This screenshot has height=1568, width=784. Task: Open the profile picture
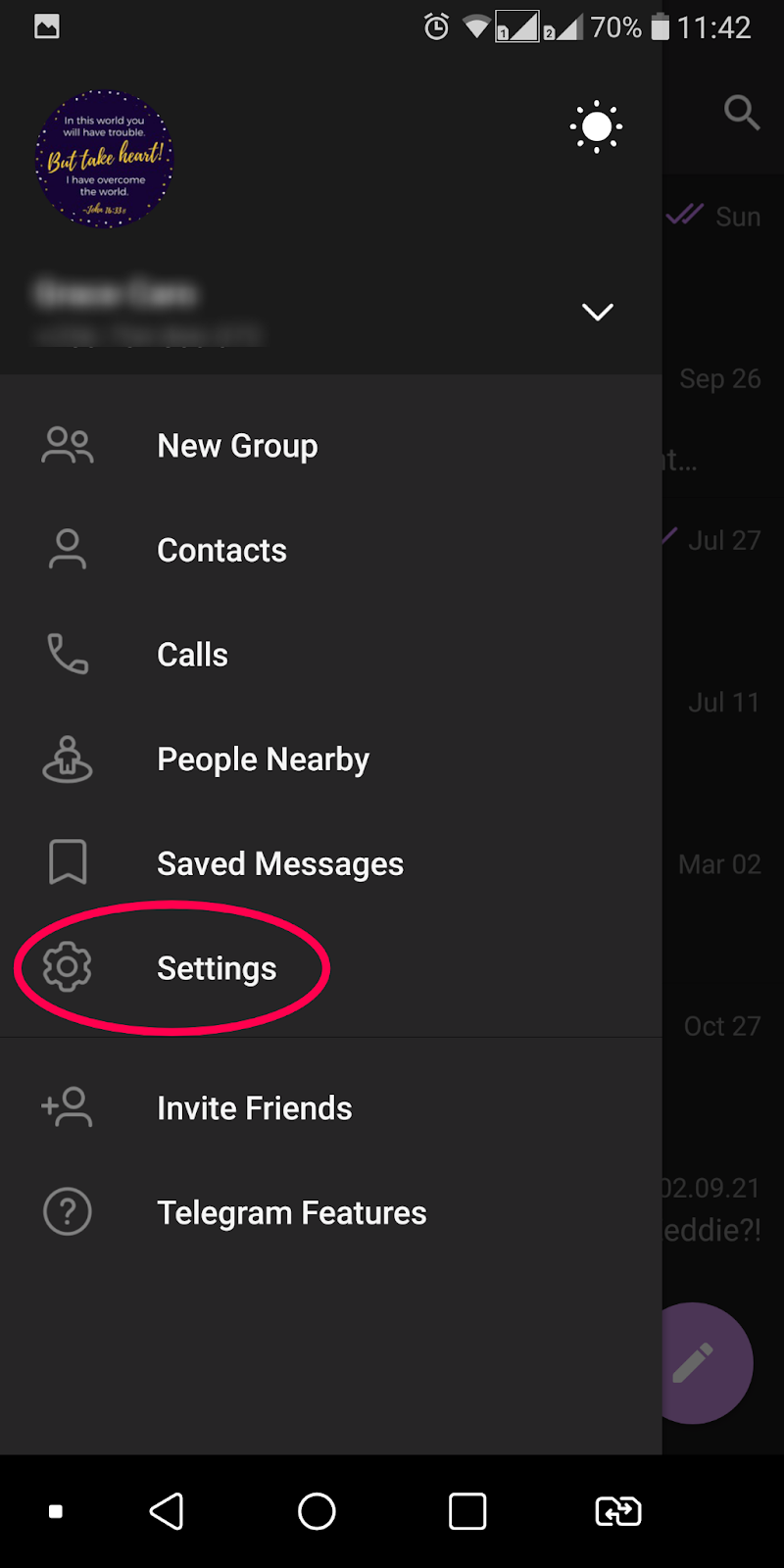click(x=104, y=159)
